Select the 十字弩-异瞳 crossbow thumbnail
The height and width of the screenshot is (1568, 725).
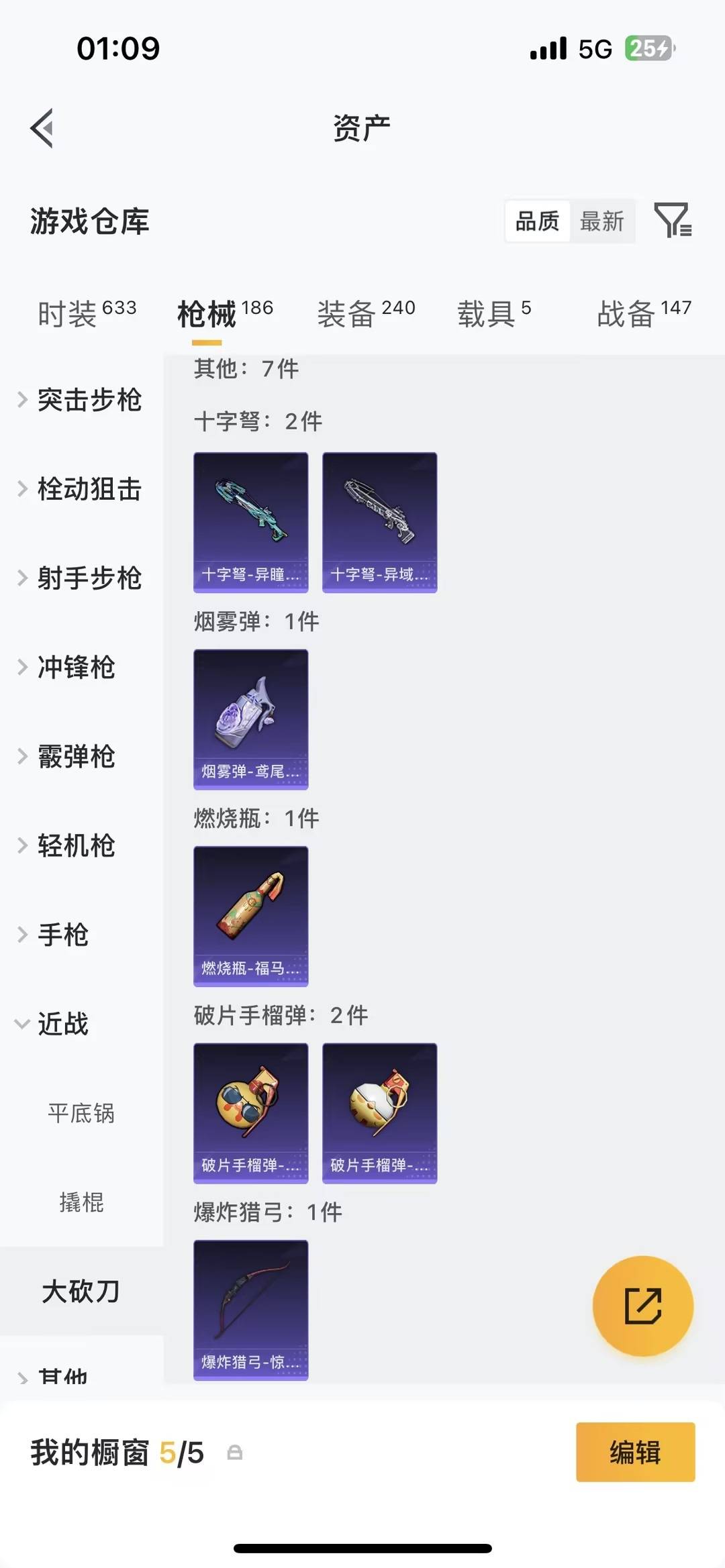tap(250, 522)
